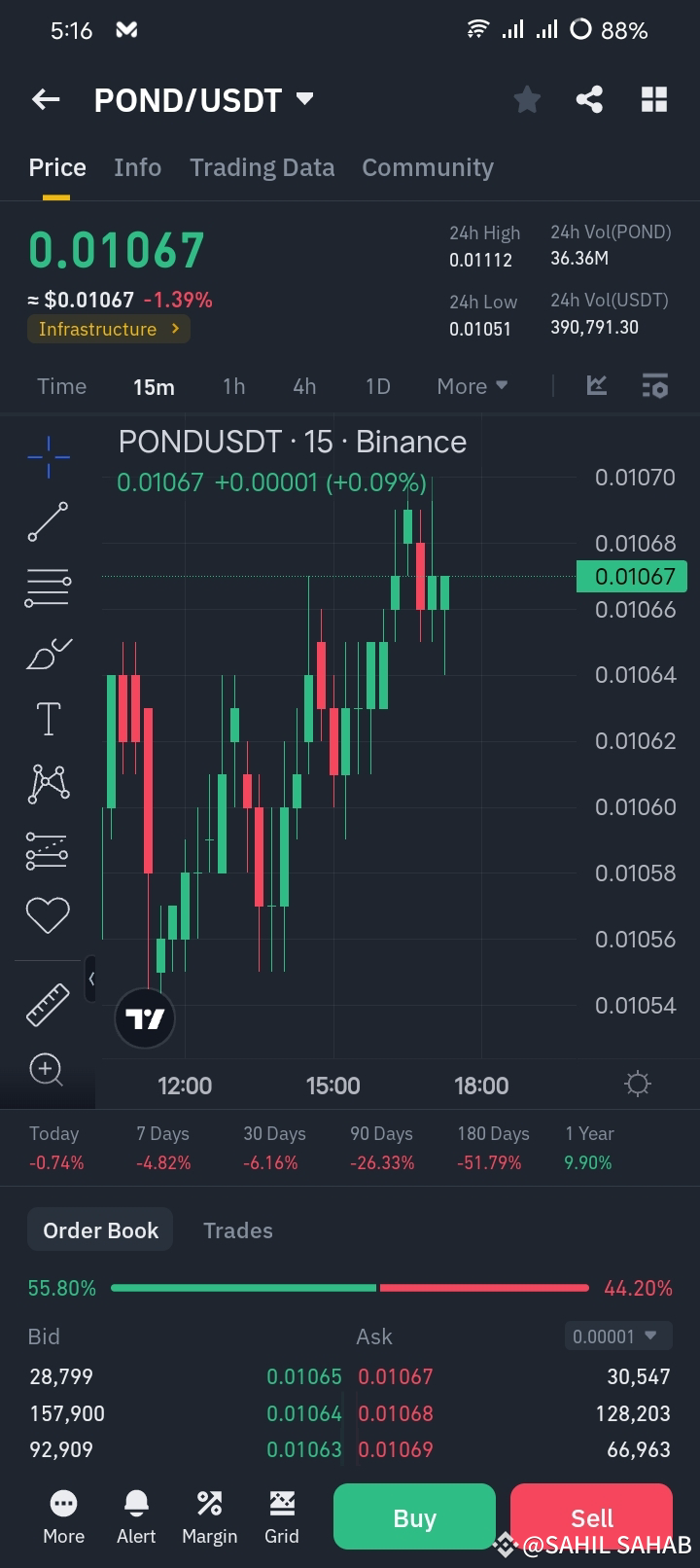Image resolution: width=700 pixels, height=1568 pixels.
Task: Open the XABCD pattern tool
Action: 48,783
